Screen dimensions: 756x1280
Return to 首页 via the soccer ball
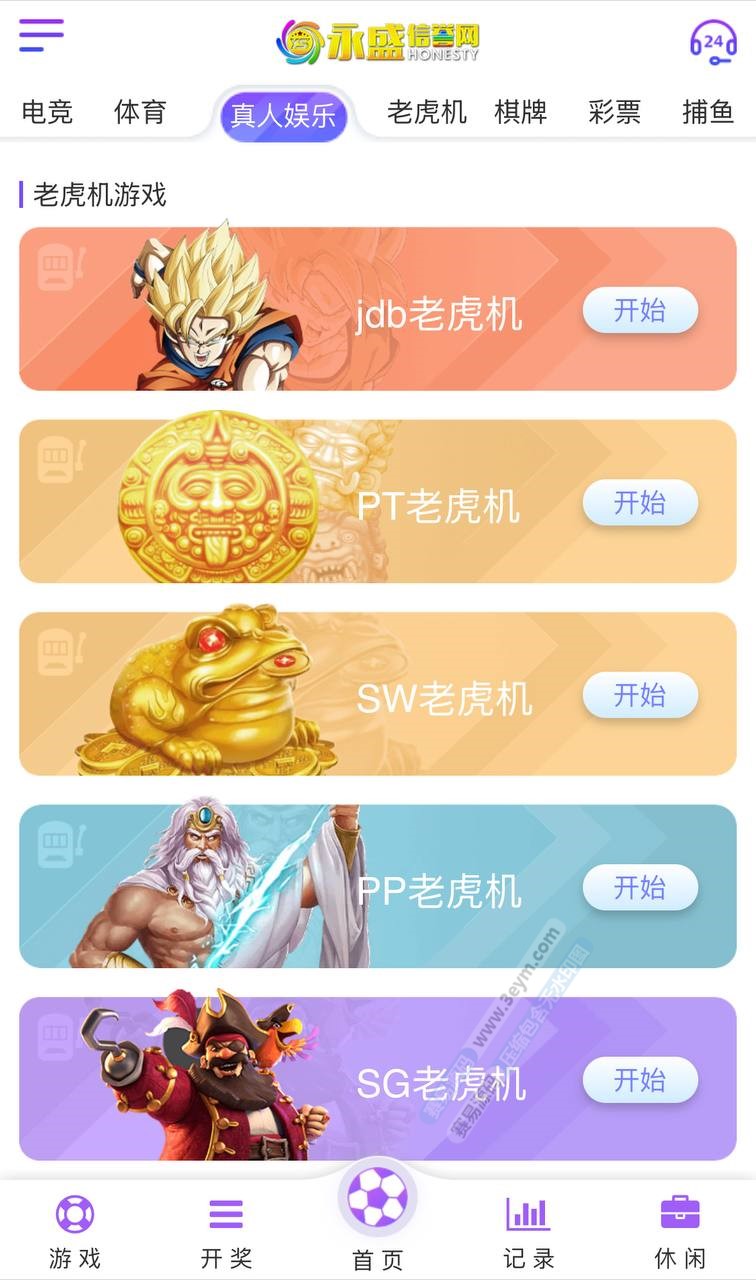coord(377,1200)
